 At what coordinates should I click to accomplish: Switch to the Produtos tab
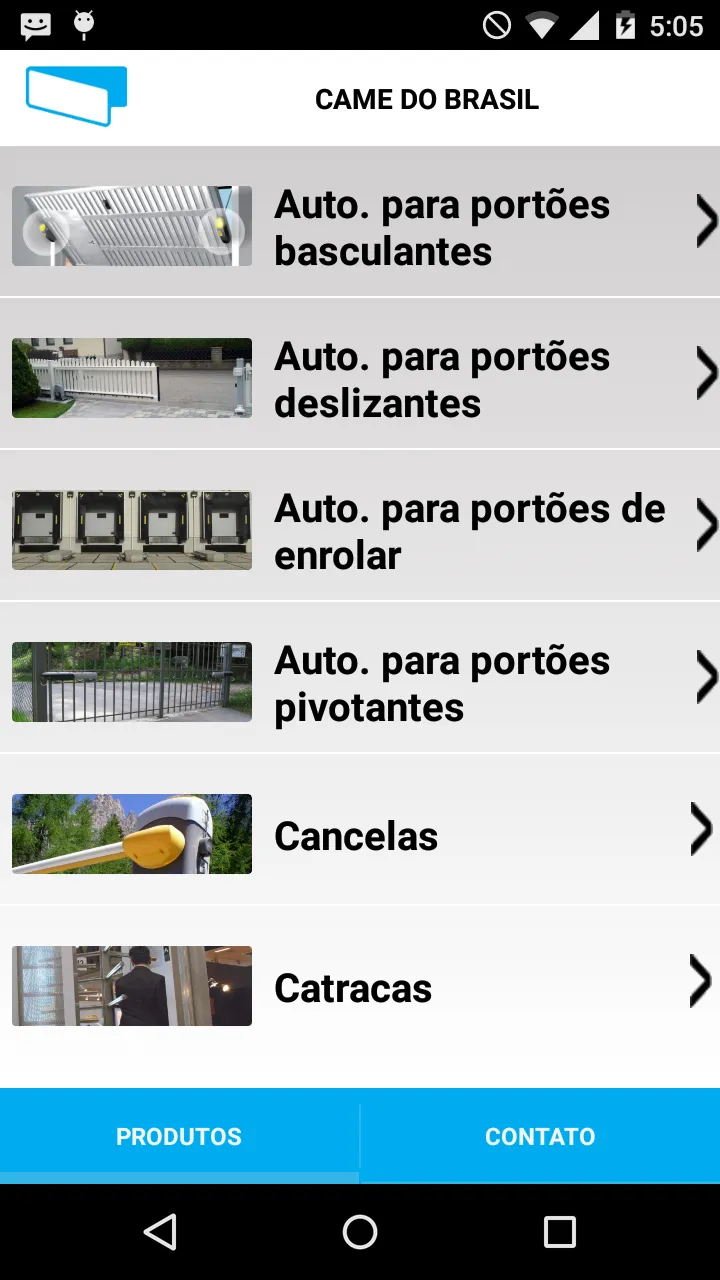coord(179,1136)
